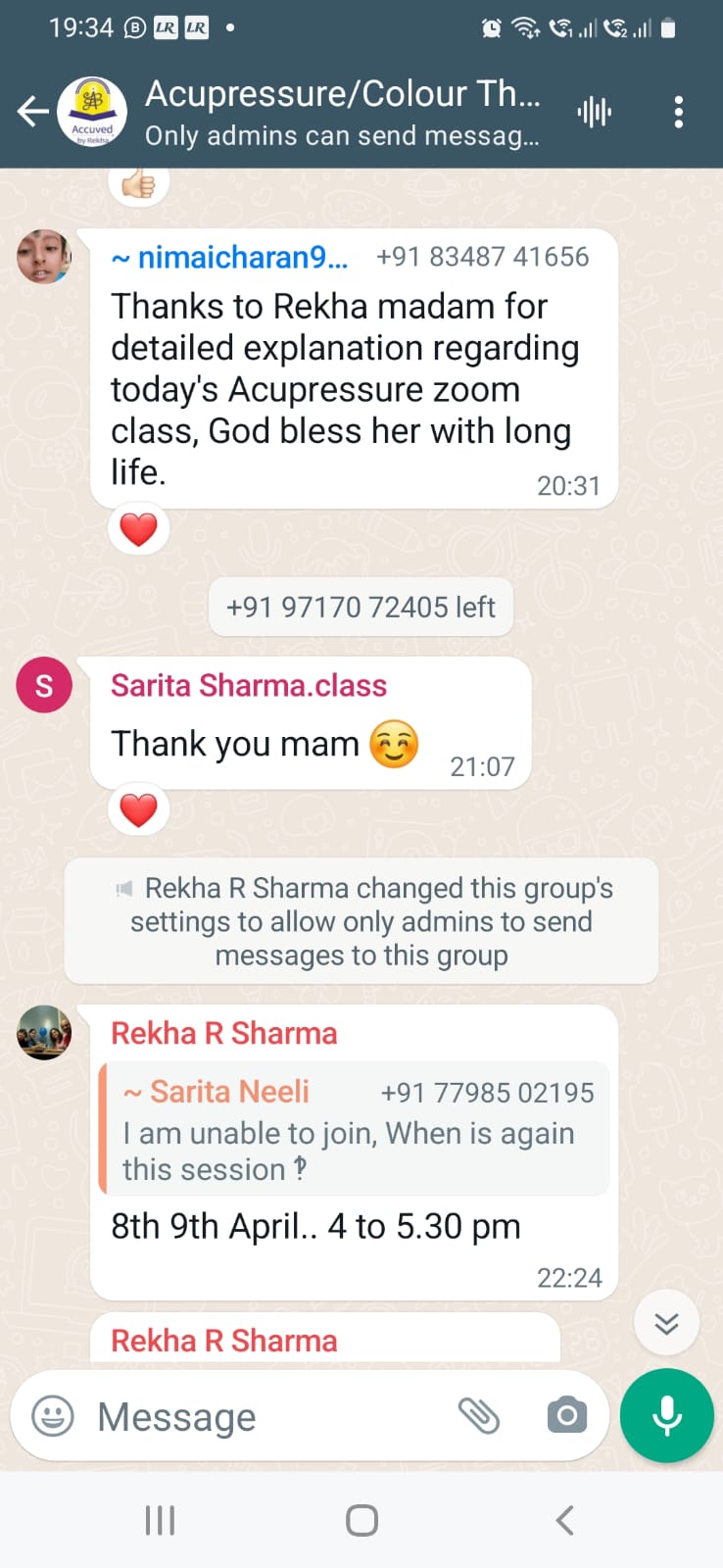Attach a file with the paperclip
Viewport: 723px width, 1568px height.
(479, 1416)
